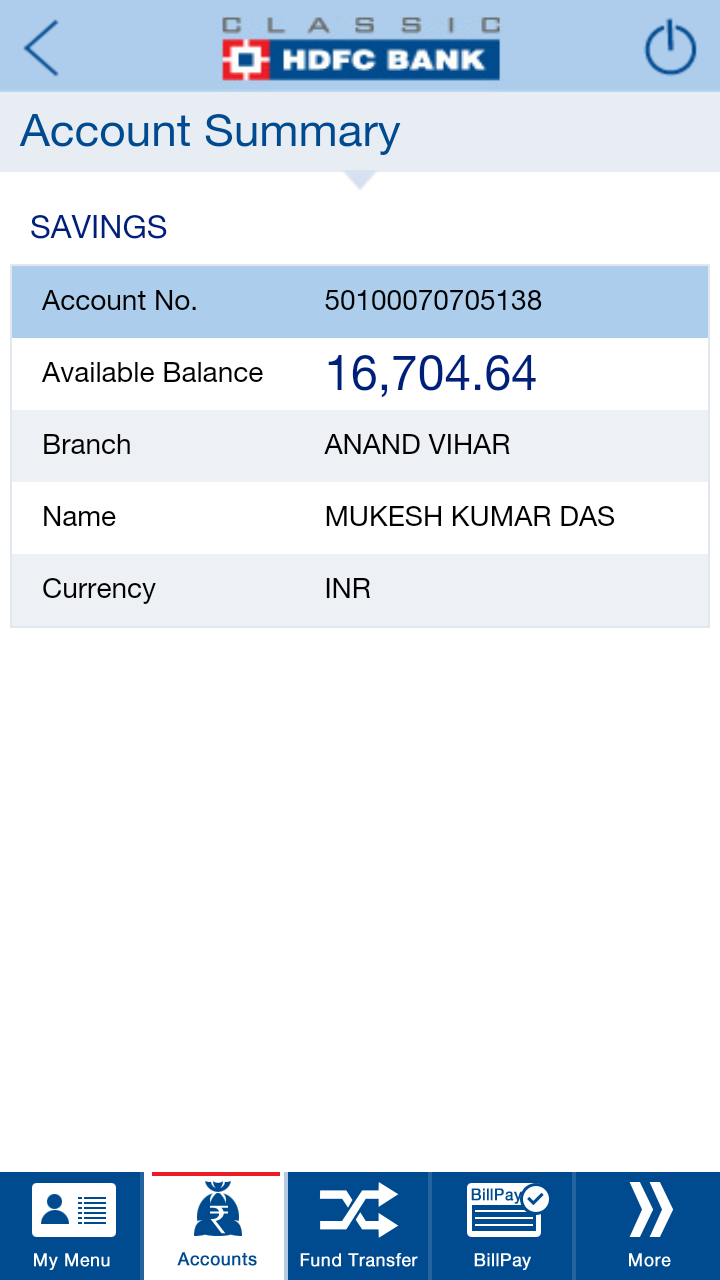Select the Accounts tab in bottom navigation
This screenshot has height=1280, width=720.
click(x=215, y=1226)
